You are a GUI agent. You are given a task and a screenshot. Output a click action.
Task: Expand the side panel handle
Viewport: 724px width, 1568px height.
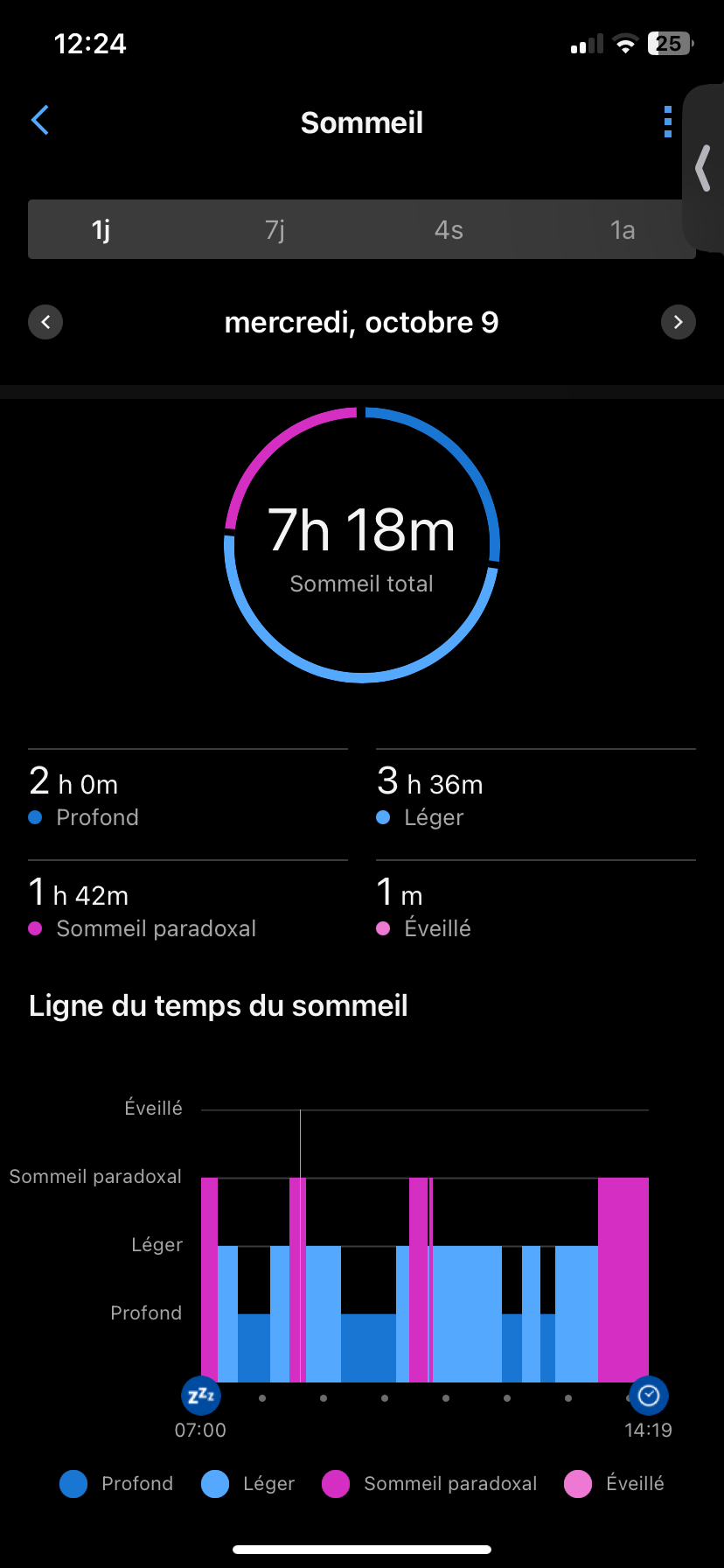click(x=703, y=168)
